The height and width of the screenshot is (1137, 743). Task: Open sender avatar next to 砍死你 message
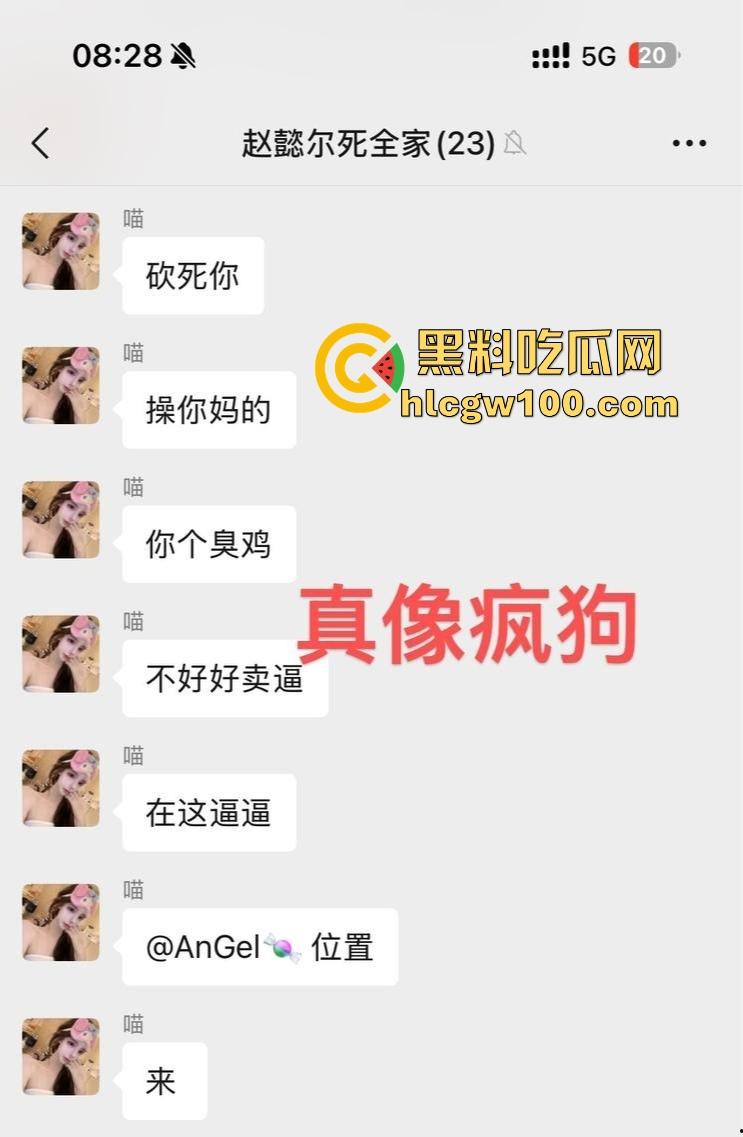click(x=60, y=252)
